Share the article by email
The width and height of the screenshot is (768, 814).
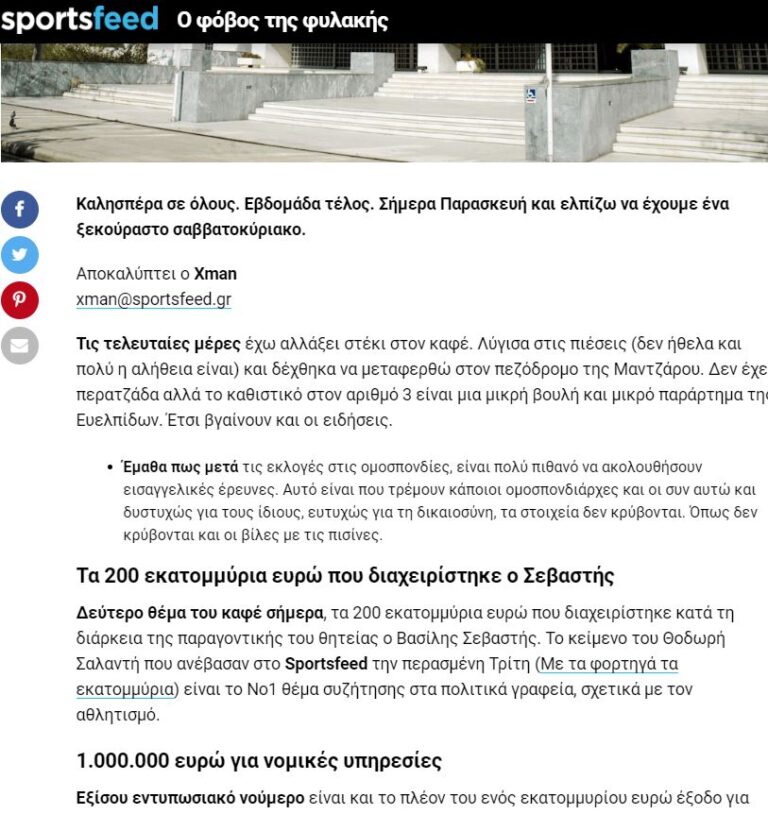(x=20, y=345)
